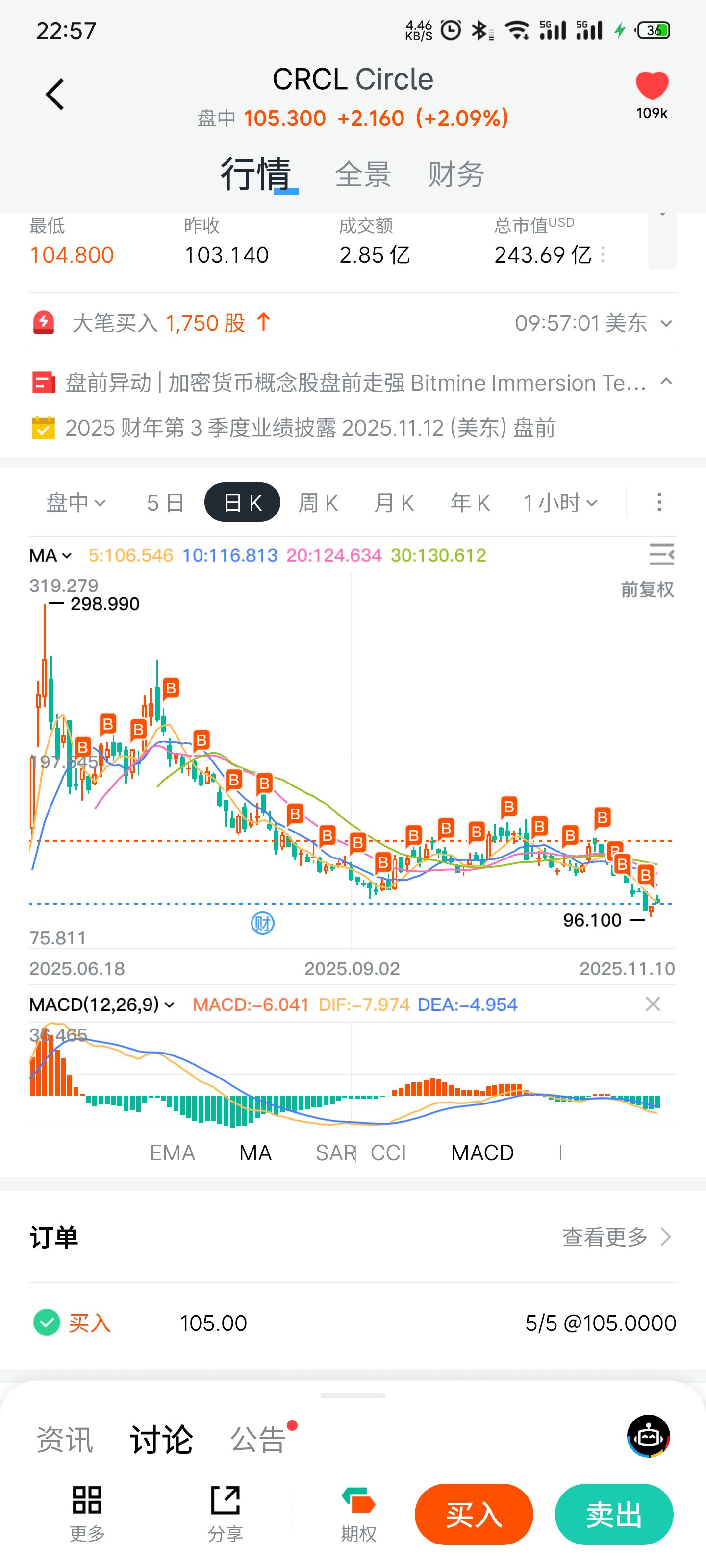Open the chart's three-dot options menu
This screenshot has height=1568, width=706.
point(659,503)
